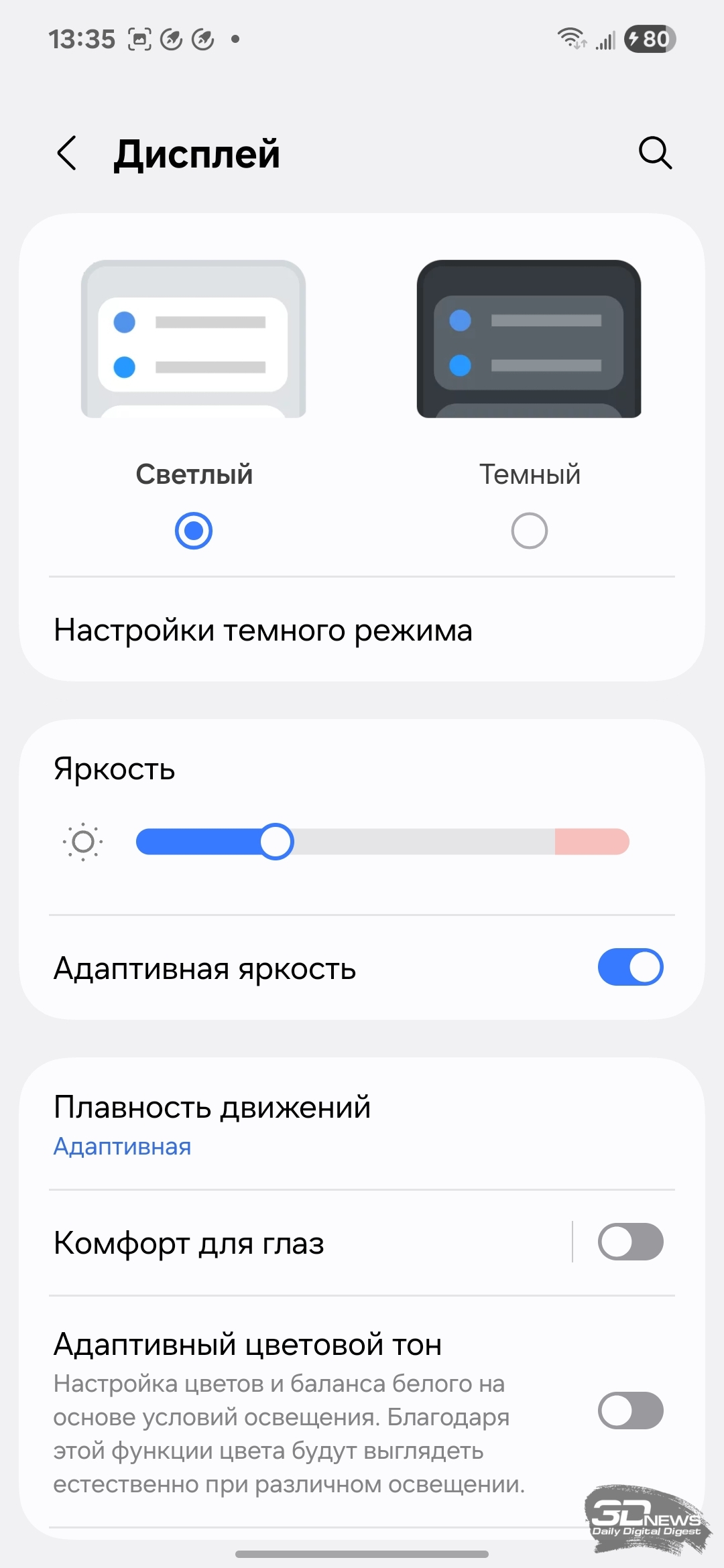724x1568 pixels.
Task: Open Настройки темного режима
Action: [x=362, y=630]
